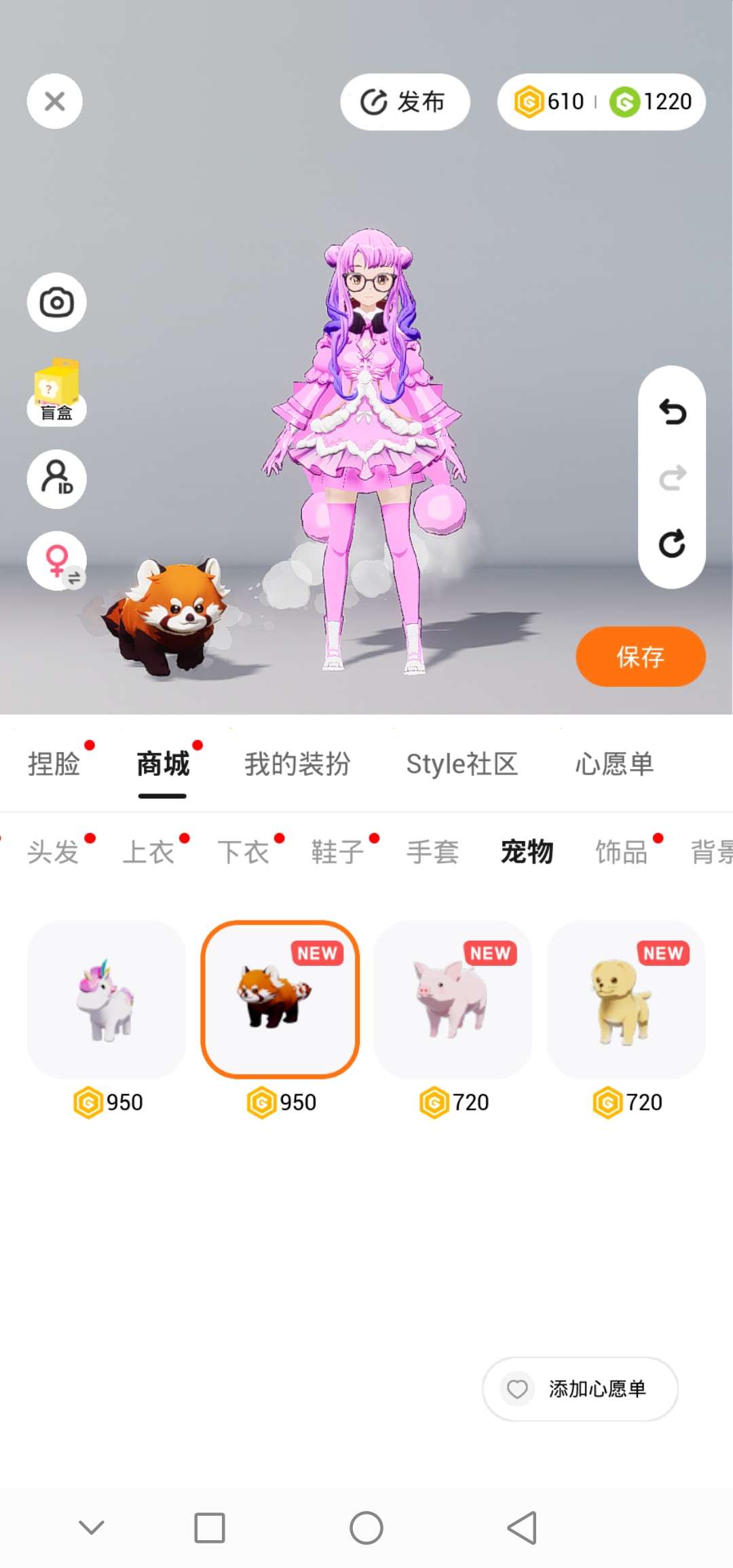Close the avatar editor
Screen dimensions: 733x1568
(54, 102)
